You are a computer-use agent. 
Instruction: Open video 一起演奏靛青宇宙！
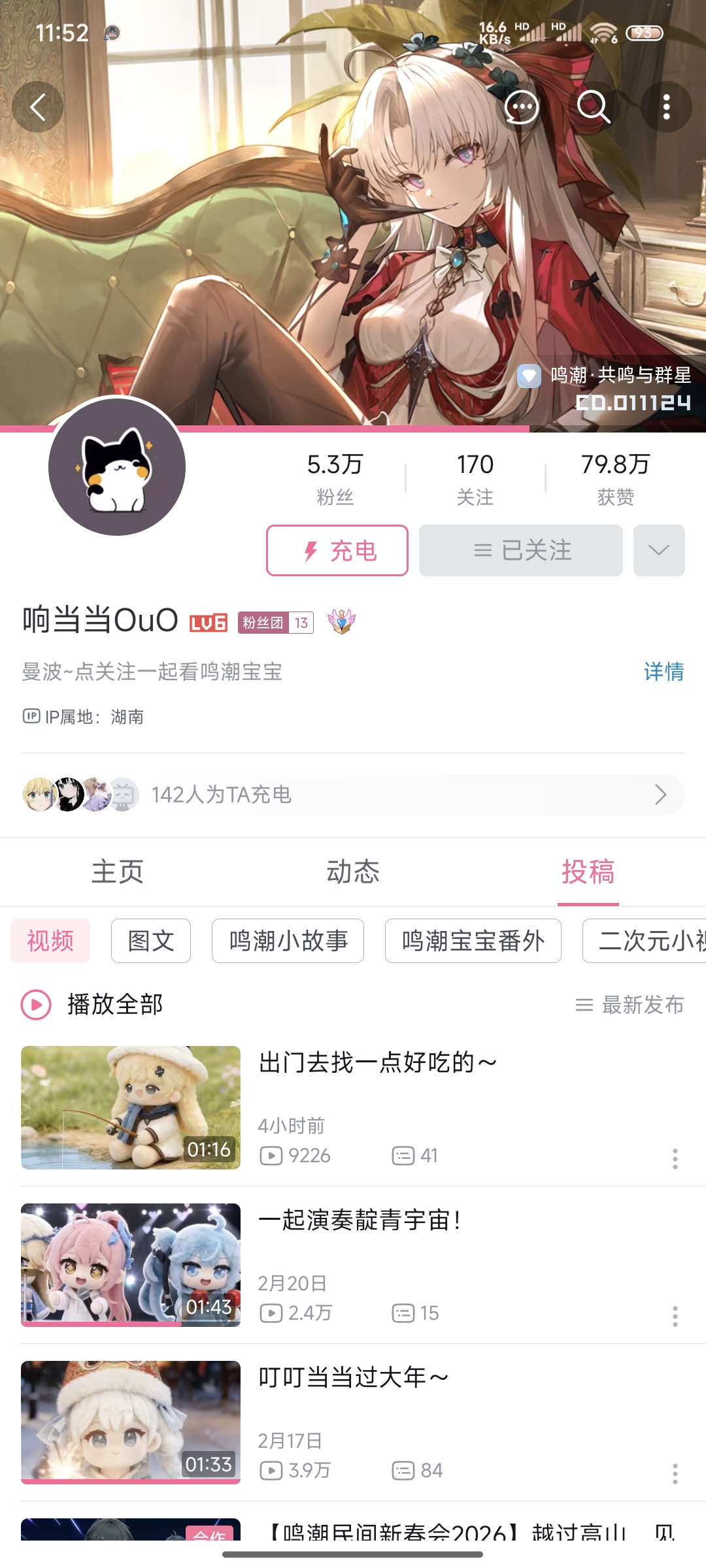click(x=360, y=1220)
